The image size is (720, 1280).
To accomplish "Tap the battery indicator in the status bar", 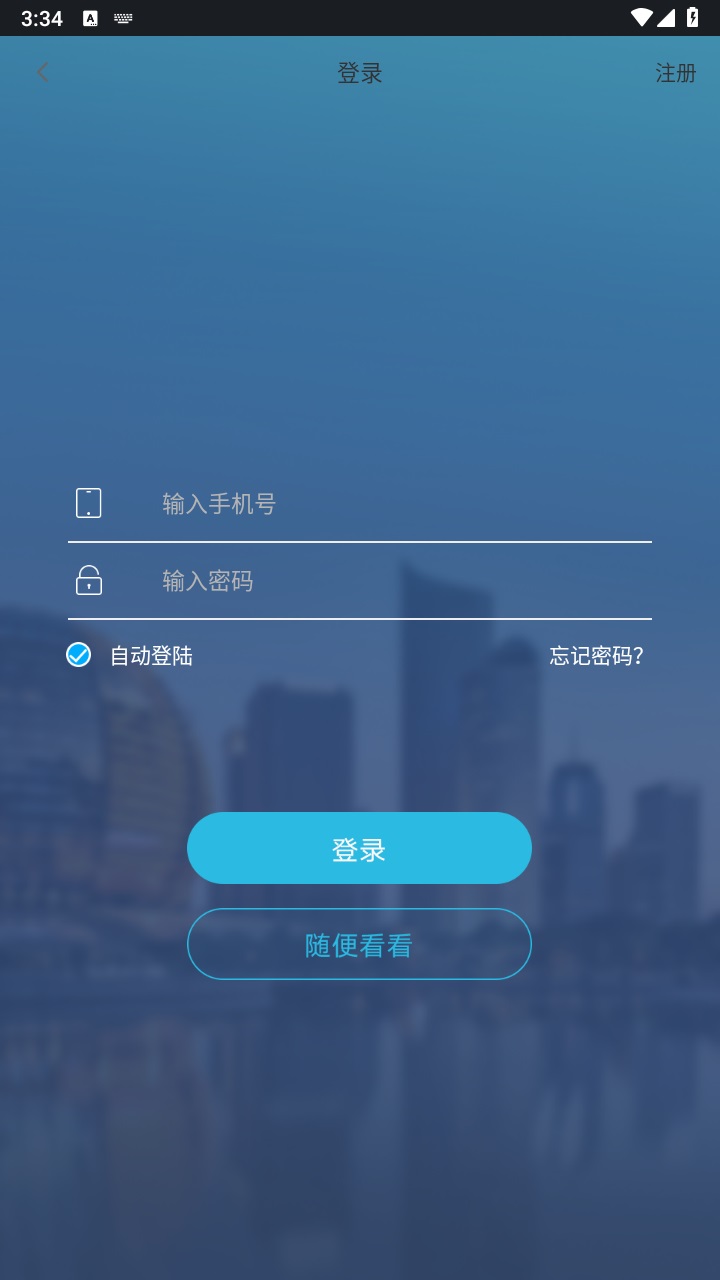I will point(694,16).
